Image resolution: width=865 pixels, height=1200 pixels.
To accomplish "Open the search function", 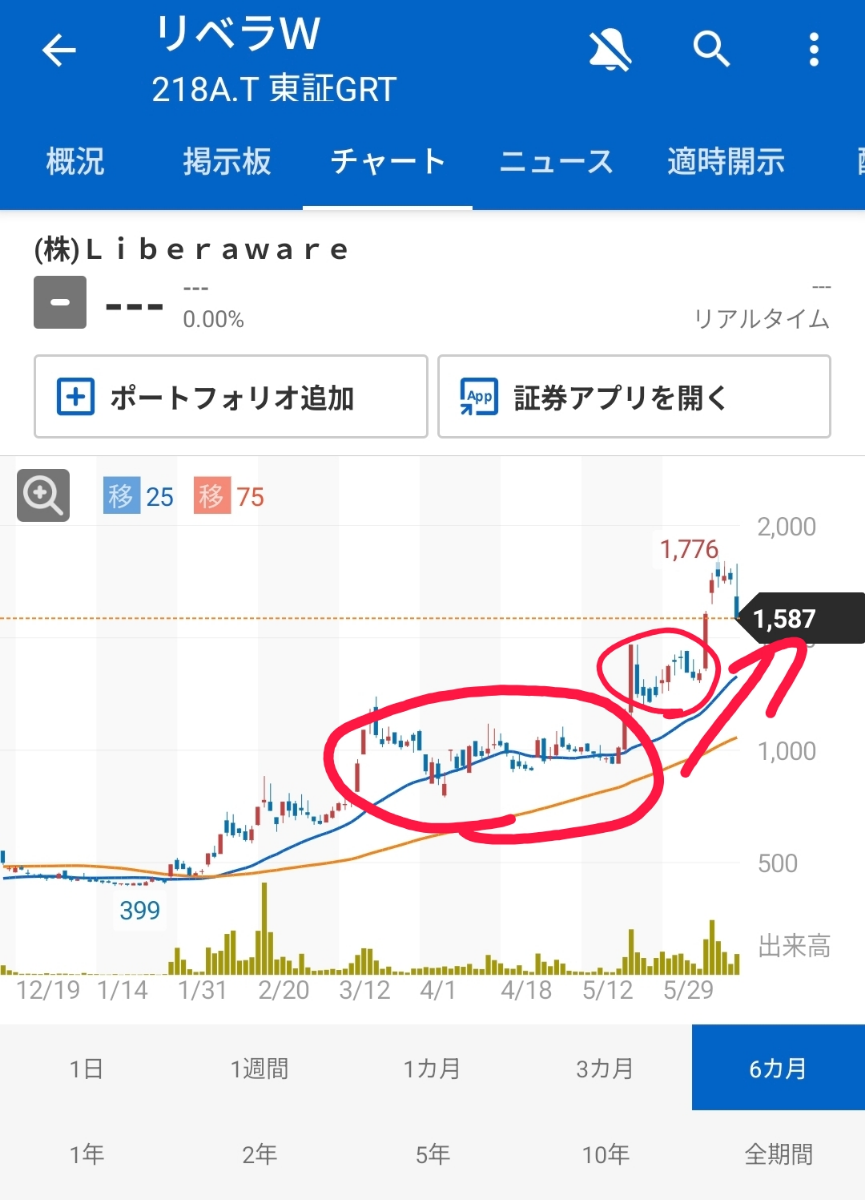I will (x=711, y=49).
